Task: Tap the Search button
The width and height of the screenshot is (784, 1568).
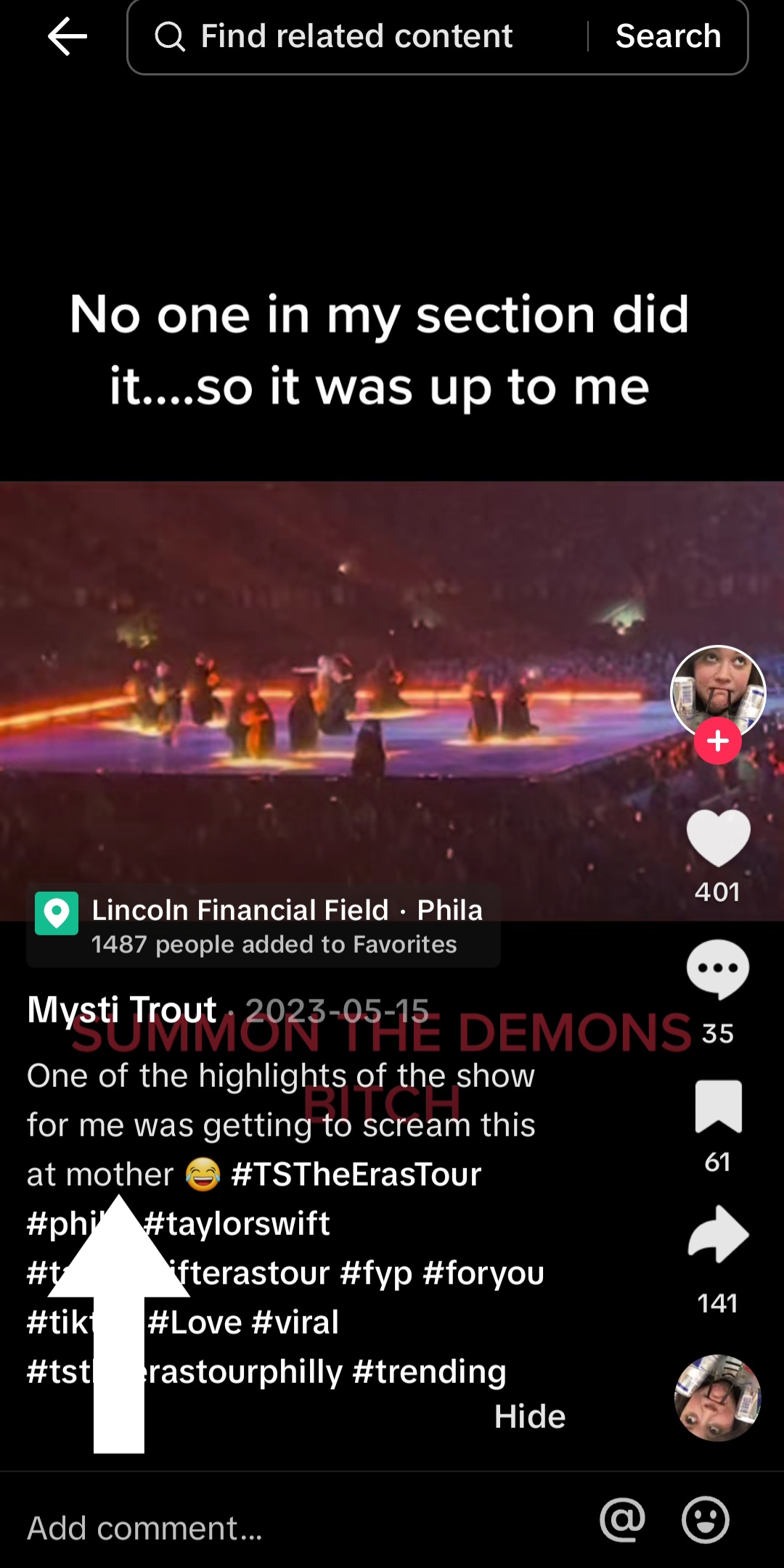Action: pos(668,36)
